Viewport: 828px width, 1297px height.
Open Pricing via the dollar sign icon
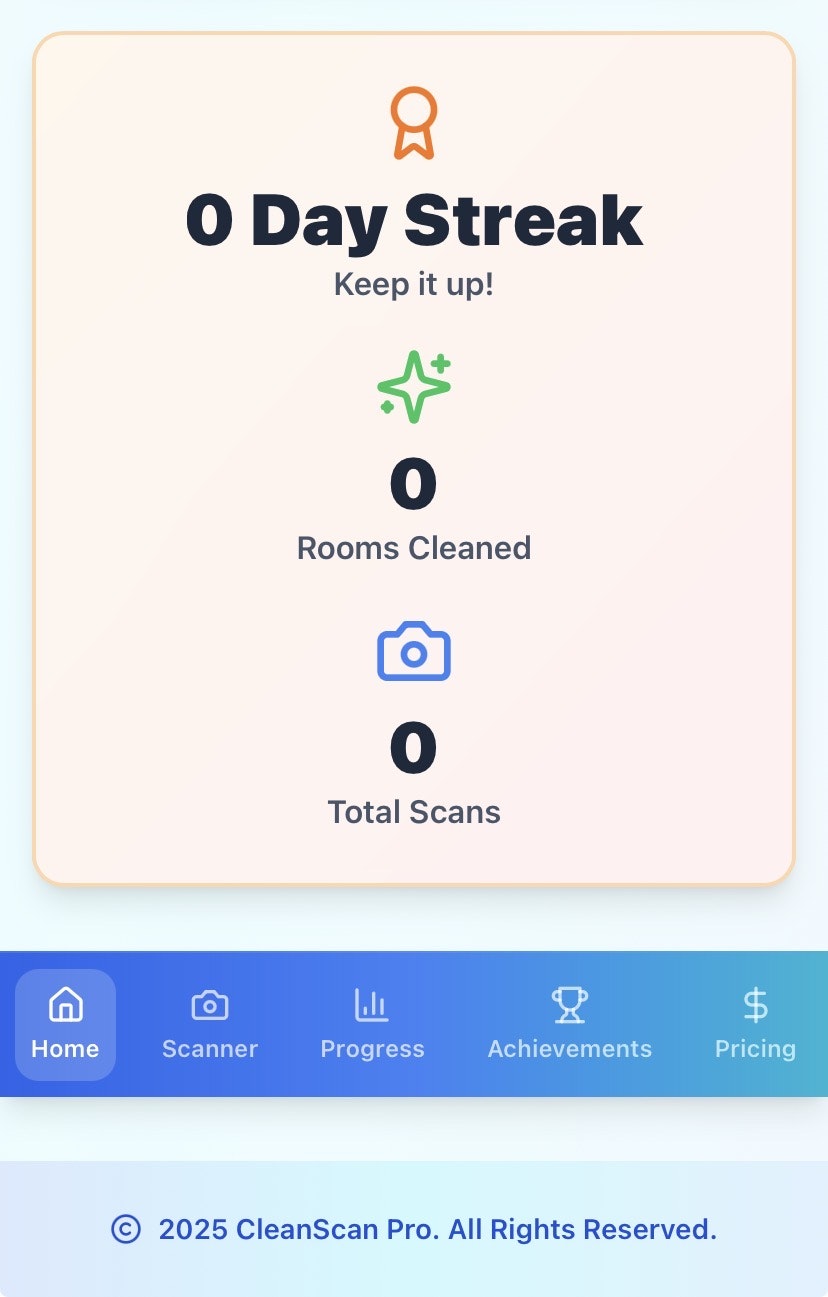(755, 1005)
